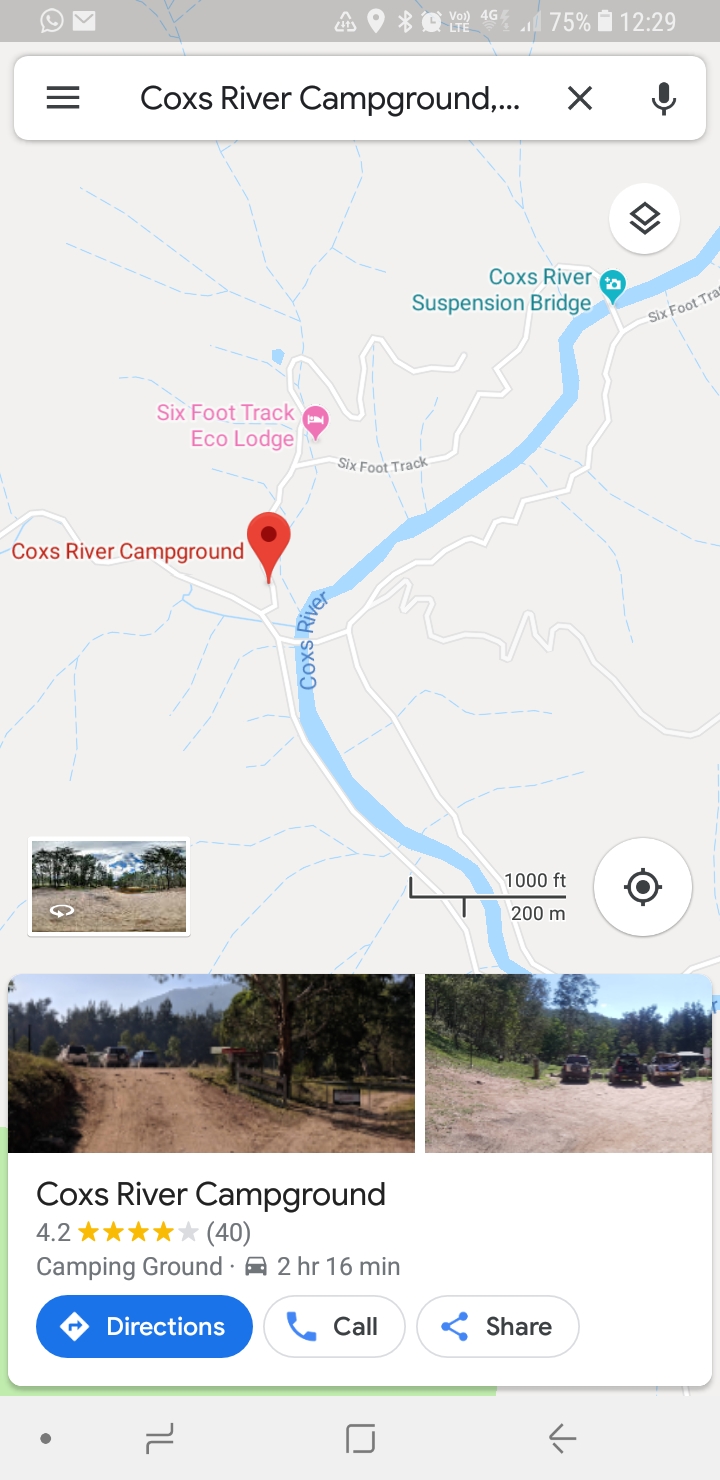The width and height of the screenshot is (720, 1480).
Task: Open the Street View photo thumbnail
Action: click(109, 887)
